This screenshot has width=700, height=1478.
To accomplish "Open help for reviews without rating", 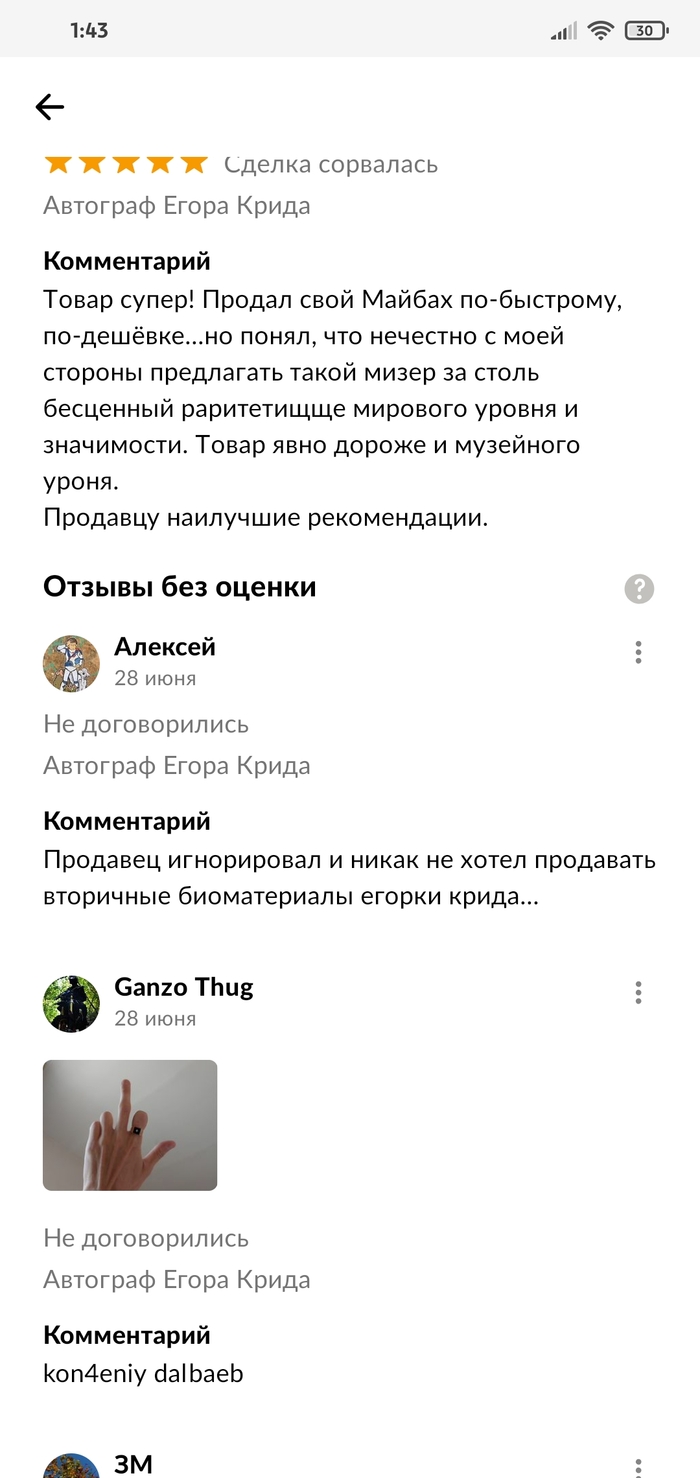I will [639, 589].
